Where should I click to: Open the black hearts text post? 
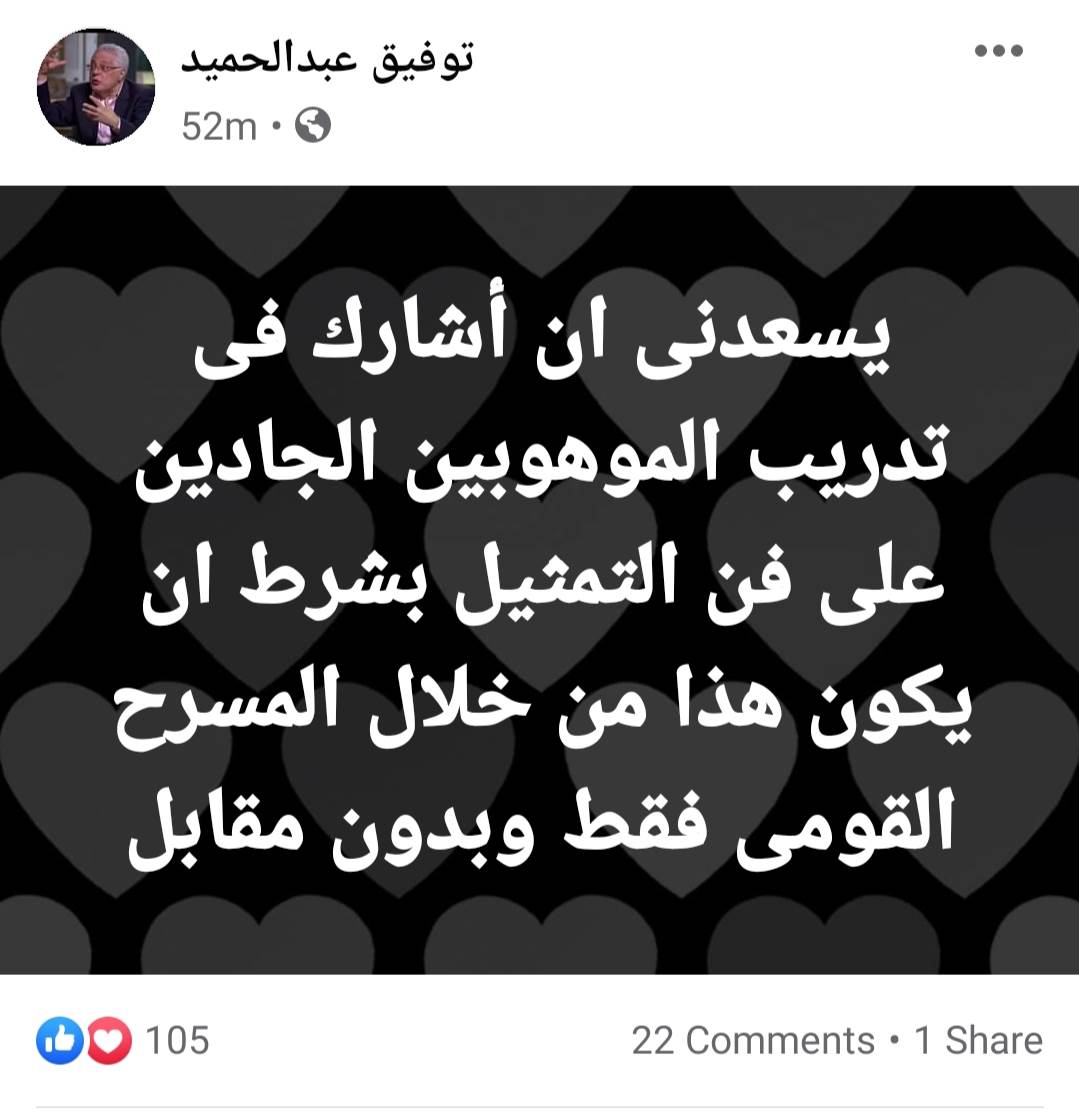pos(539,580)
